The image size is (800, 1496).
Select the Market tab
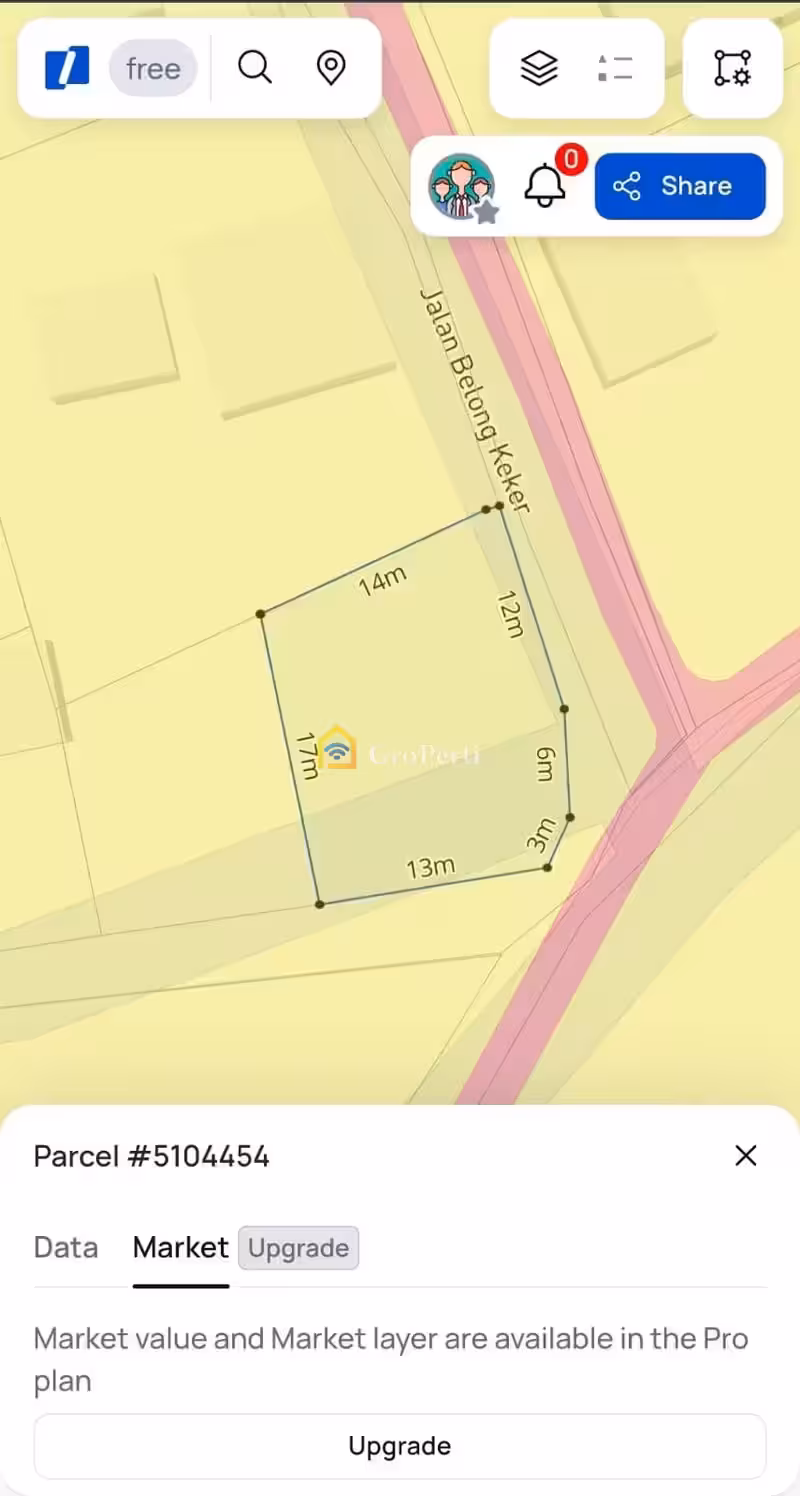180,1248
